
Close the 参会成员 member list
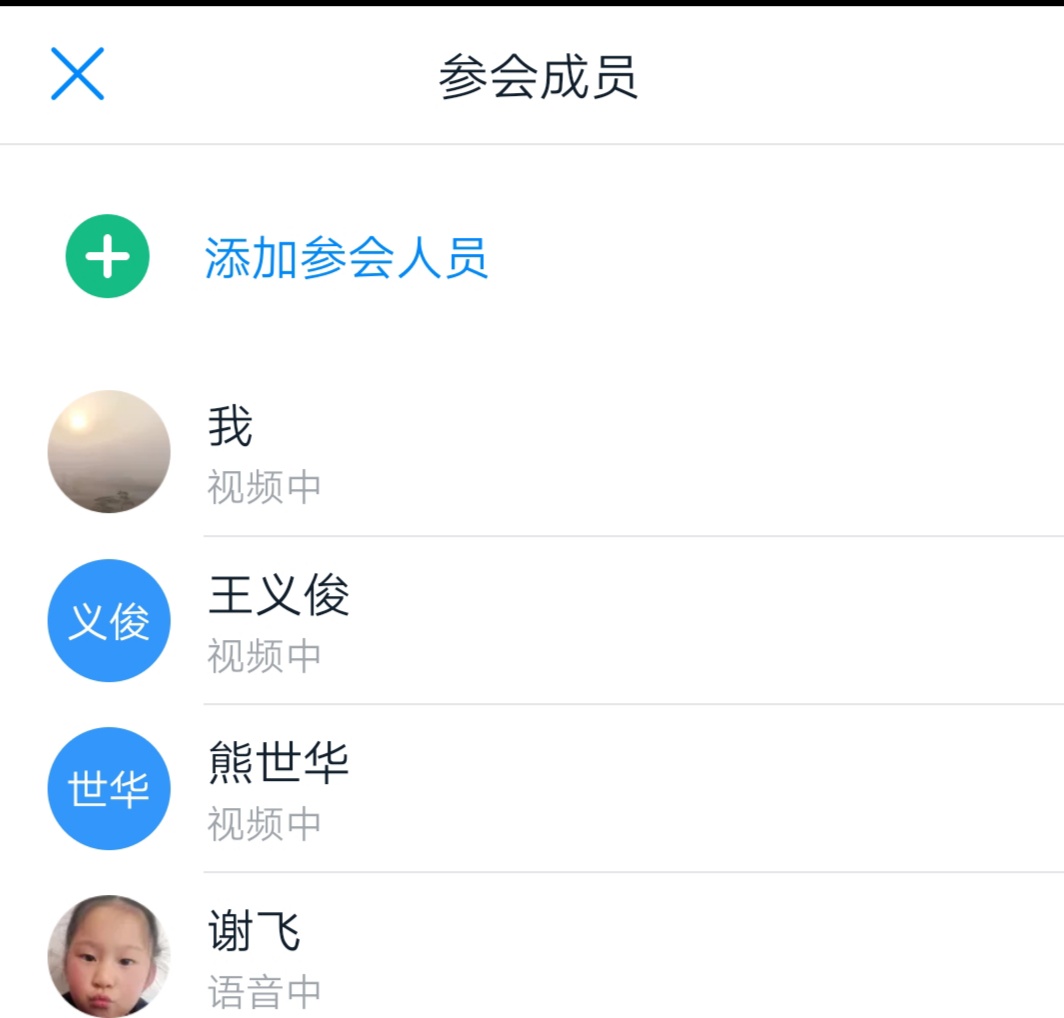coord(78,74)
